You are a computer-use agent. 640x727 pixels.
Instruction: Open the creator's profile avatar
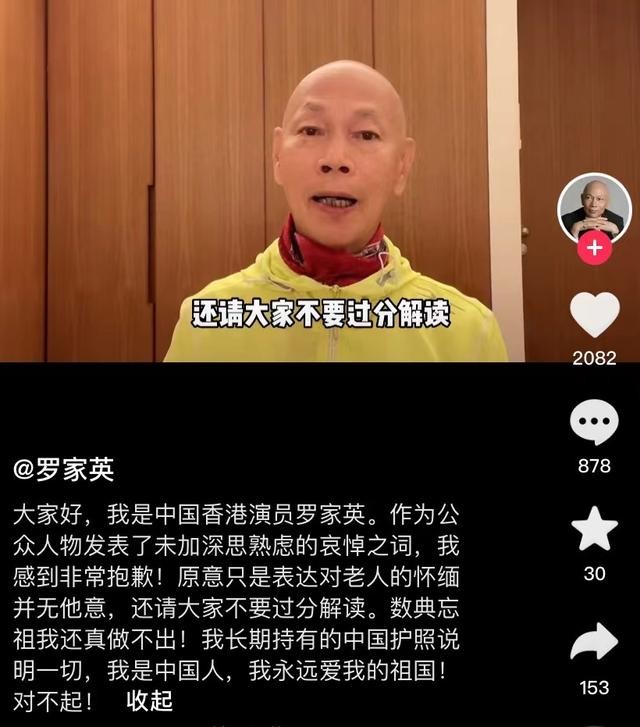tap(594, 208)
